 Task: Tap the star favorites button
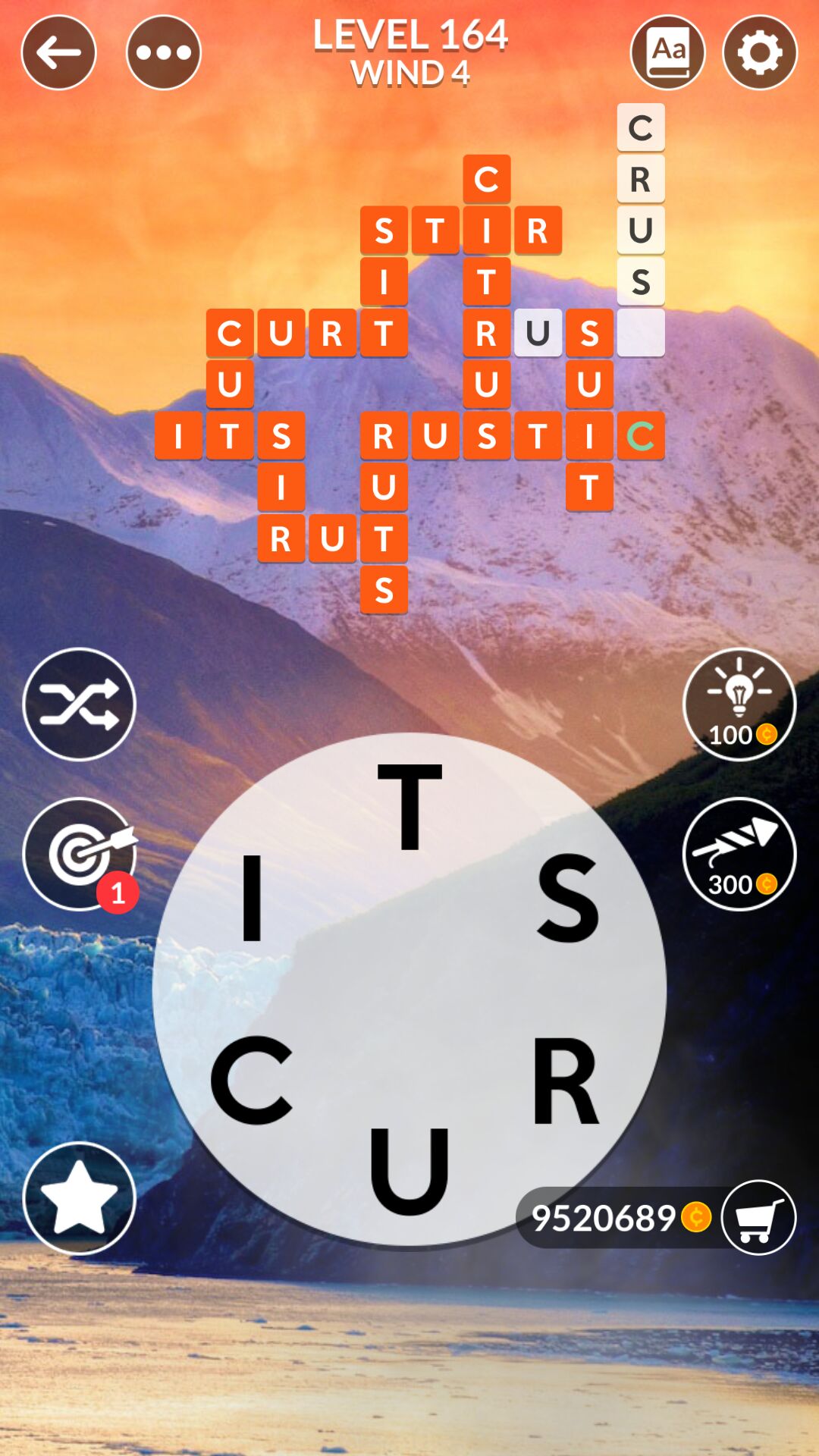pyautogui.click(x=79, y=1198)
